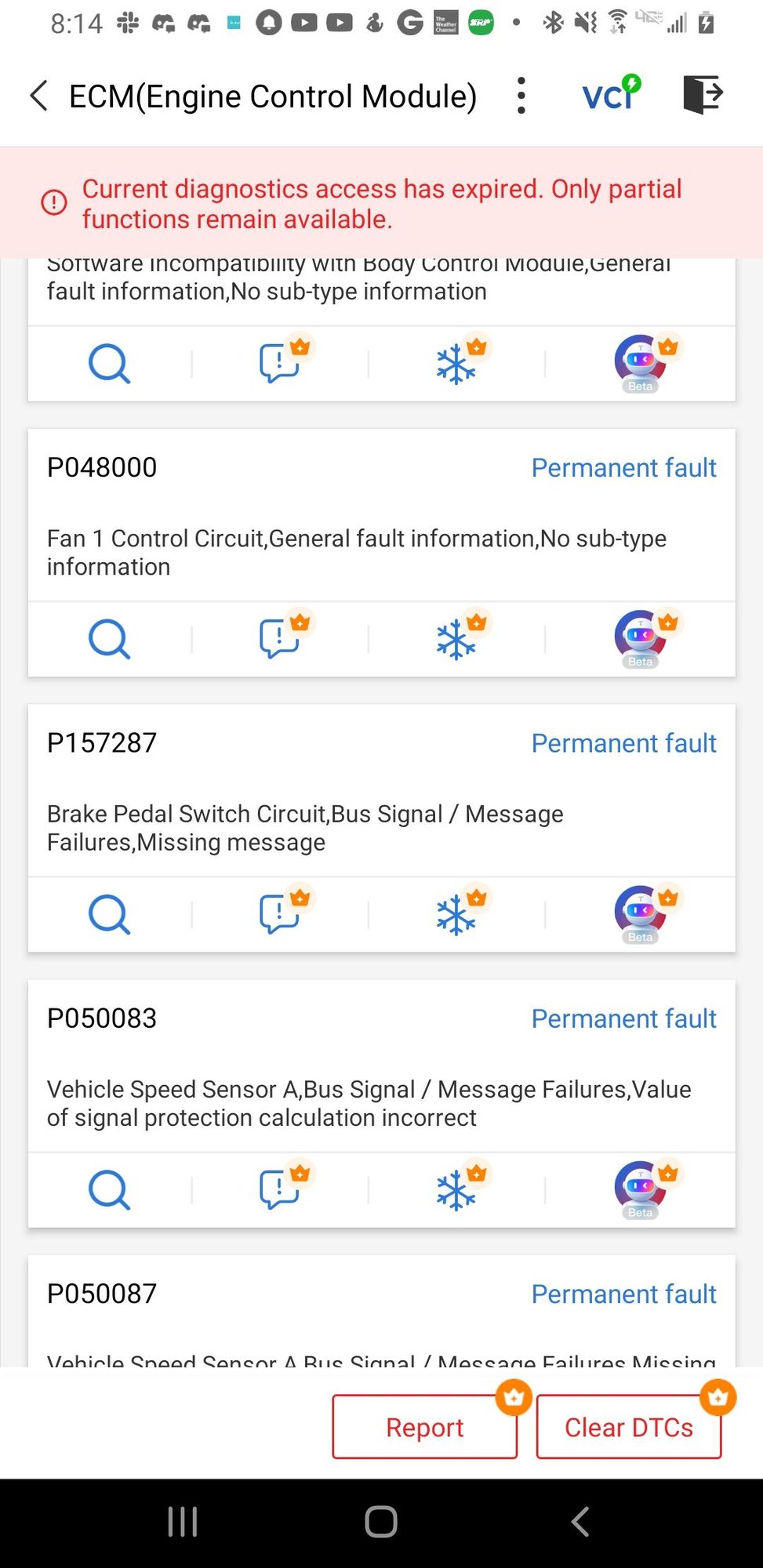Return to the Android home screen

coord(381,1522)
